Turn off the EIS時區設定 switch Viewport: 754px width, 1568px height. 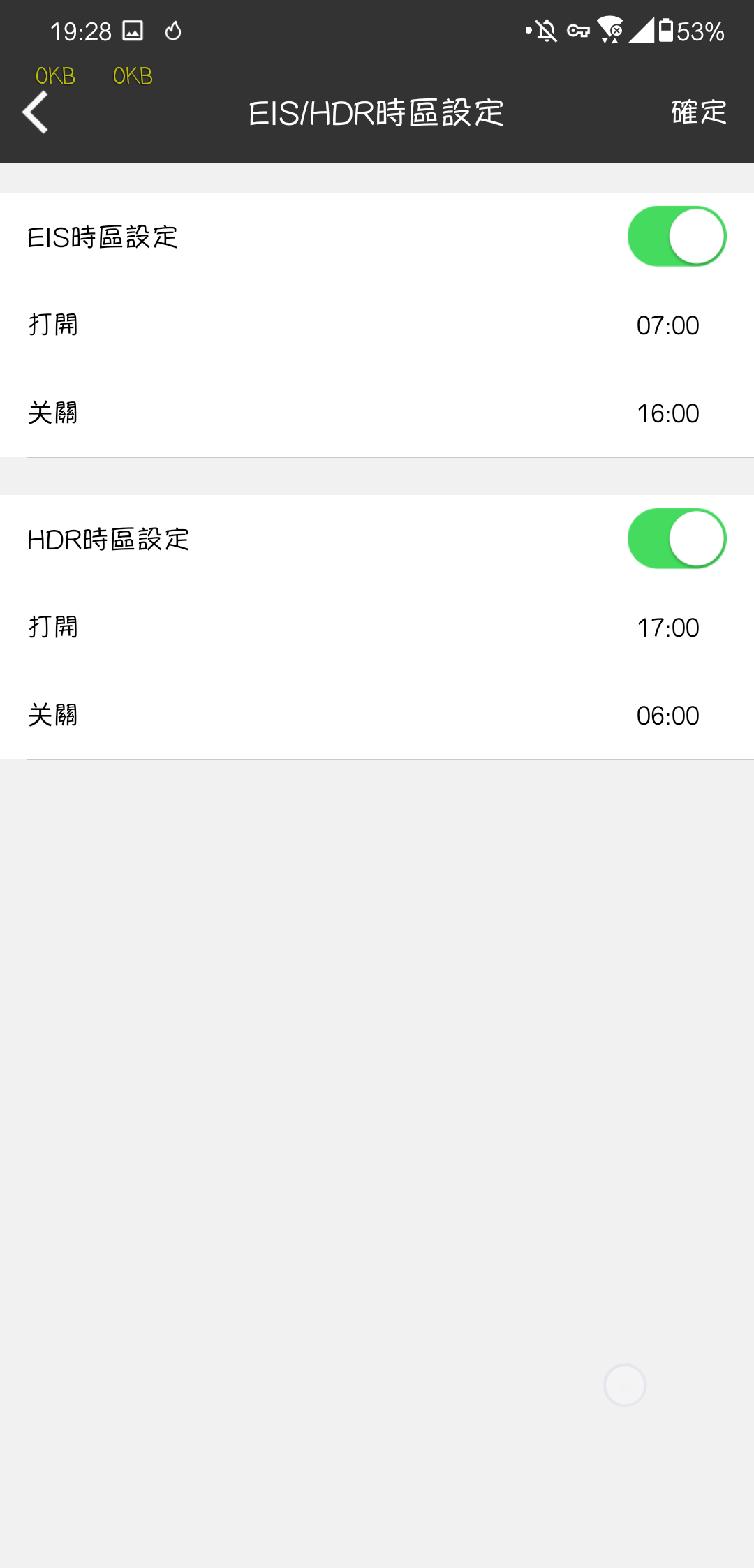pos(677,236)
